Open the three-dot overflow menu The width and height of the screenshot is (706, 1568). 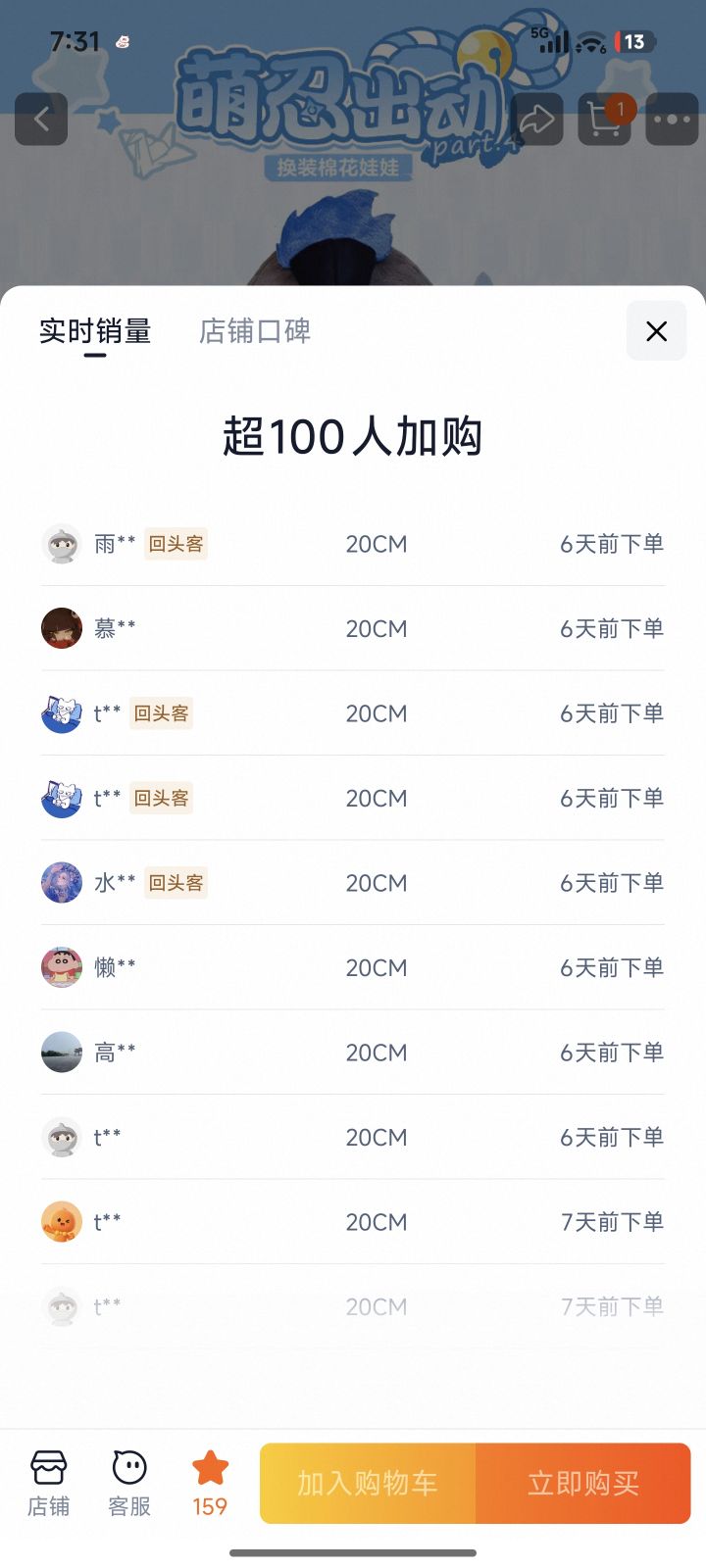click(x=672, y=120)
